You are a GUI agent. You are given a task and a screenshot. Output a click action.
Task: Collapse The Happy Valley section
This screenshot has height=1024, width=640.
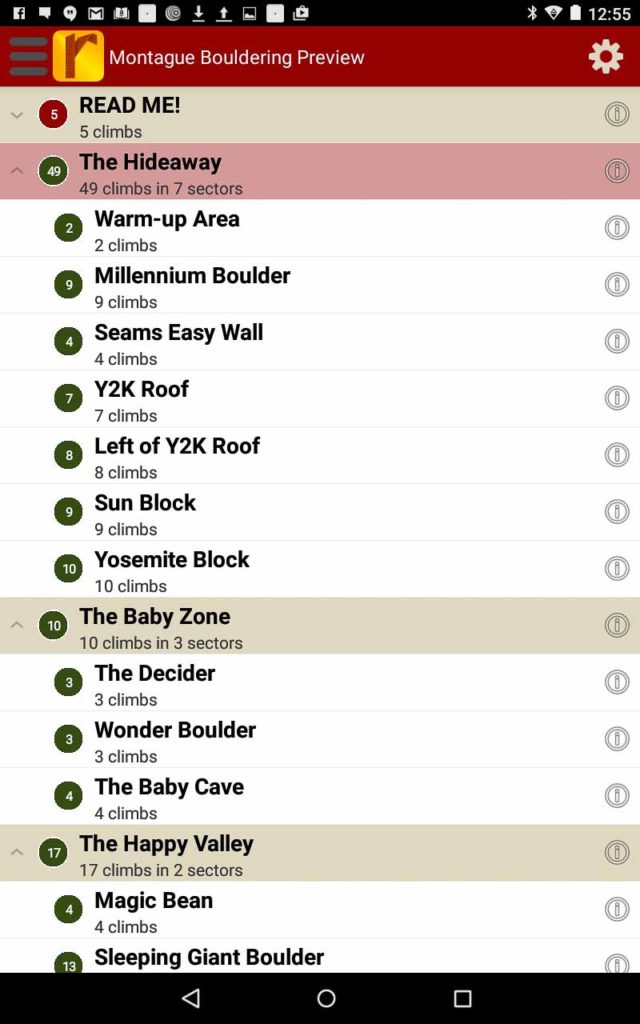click(17, 852)
